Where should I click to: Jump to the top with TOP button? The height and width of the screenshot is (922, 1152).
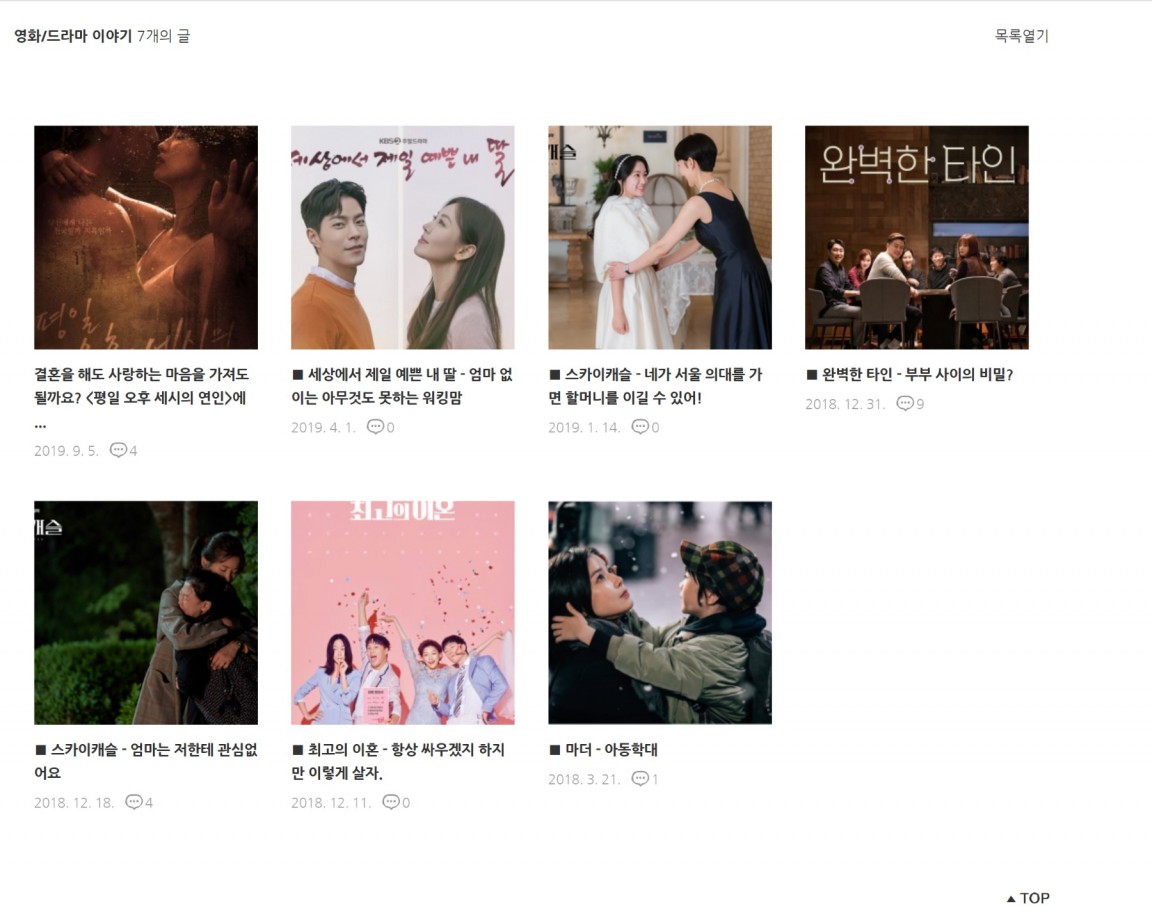pos(1028,898)
